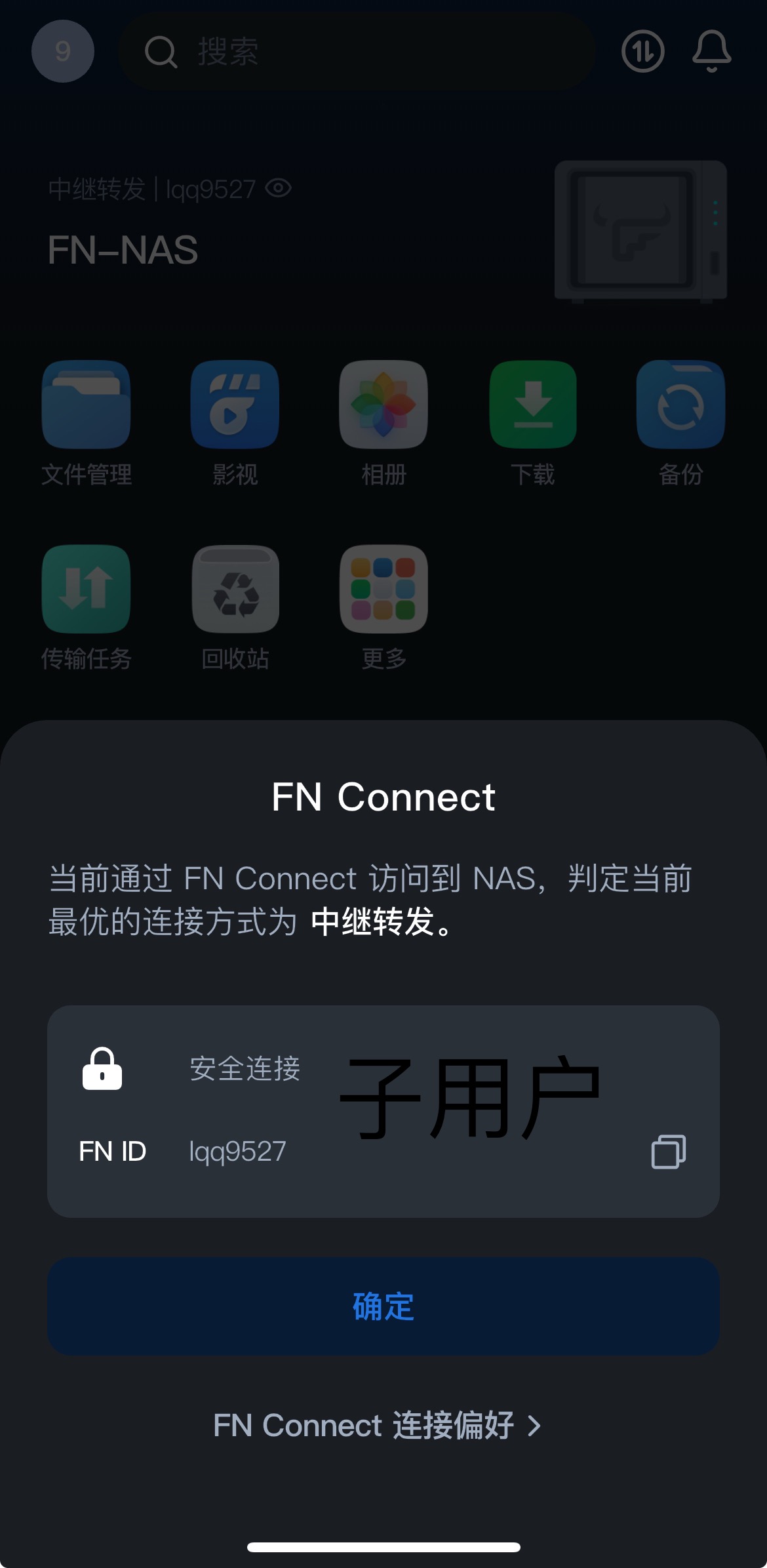This screenshot has height=1568, width=767.
Task: Launch the 备份 backup app
Action: pyautogui.click(x=681, y=405)
